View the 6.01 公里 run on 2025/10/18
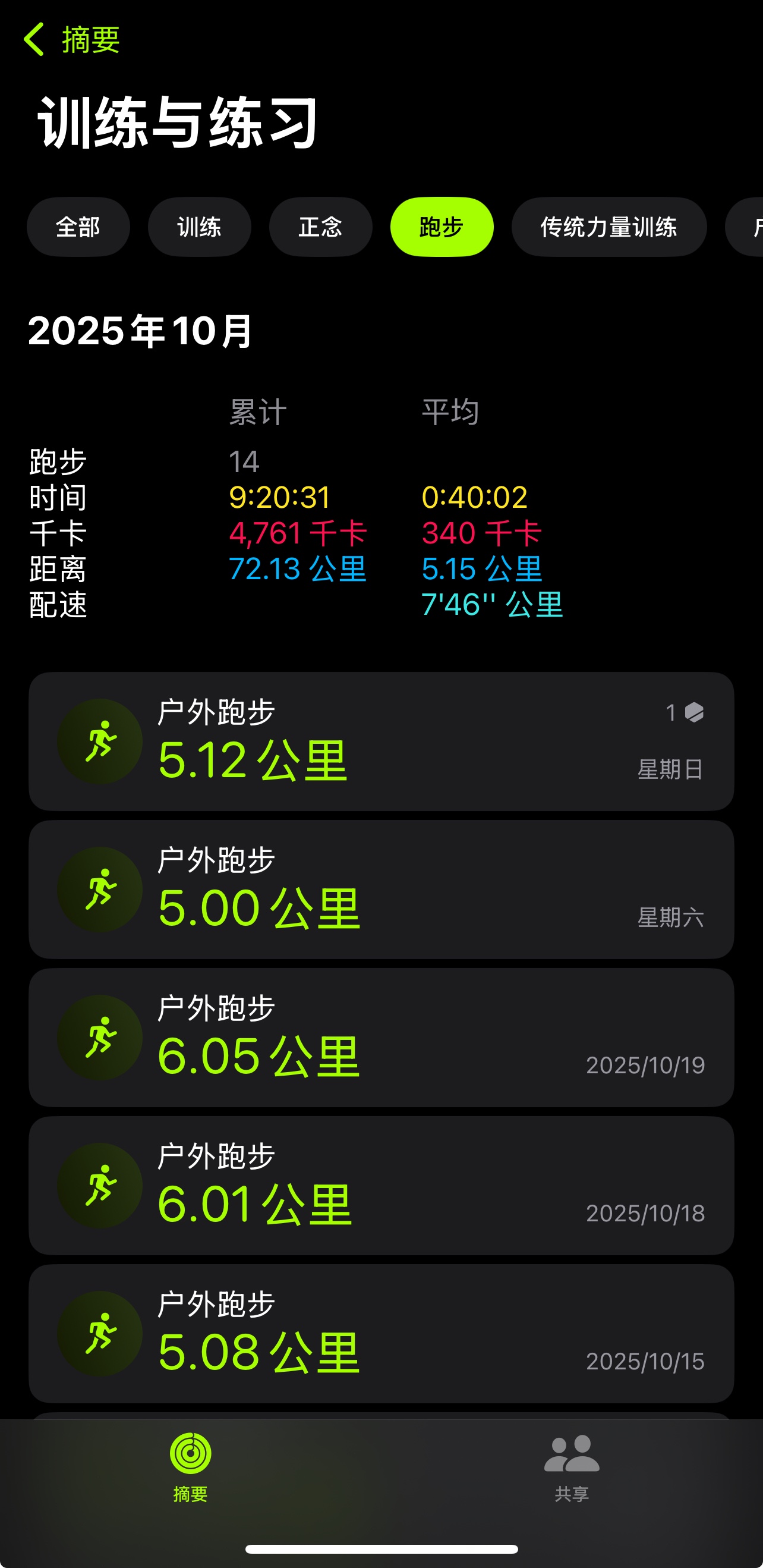Image resolution: width=763 pixels, height=1568 pixels. click(x=381, y=1184)
